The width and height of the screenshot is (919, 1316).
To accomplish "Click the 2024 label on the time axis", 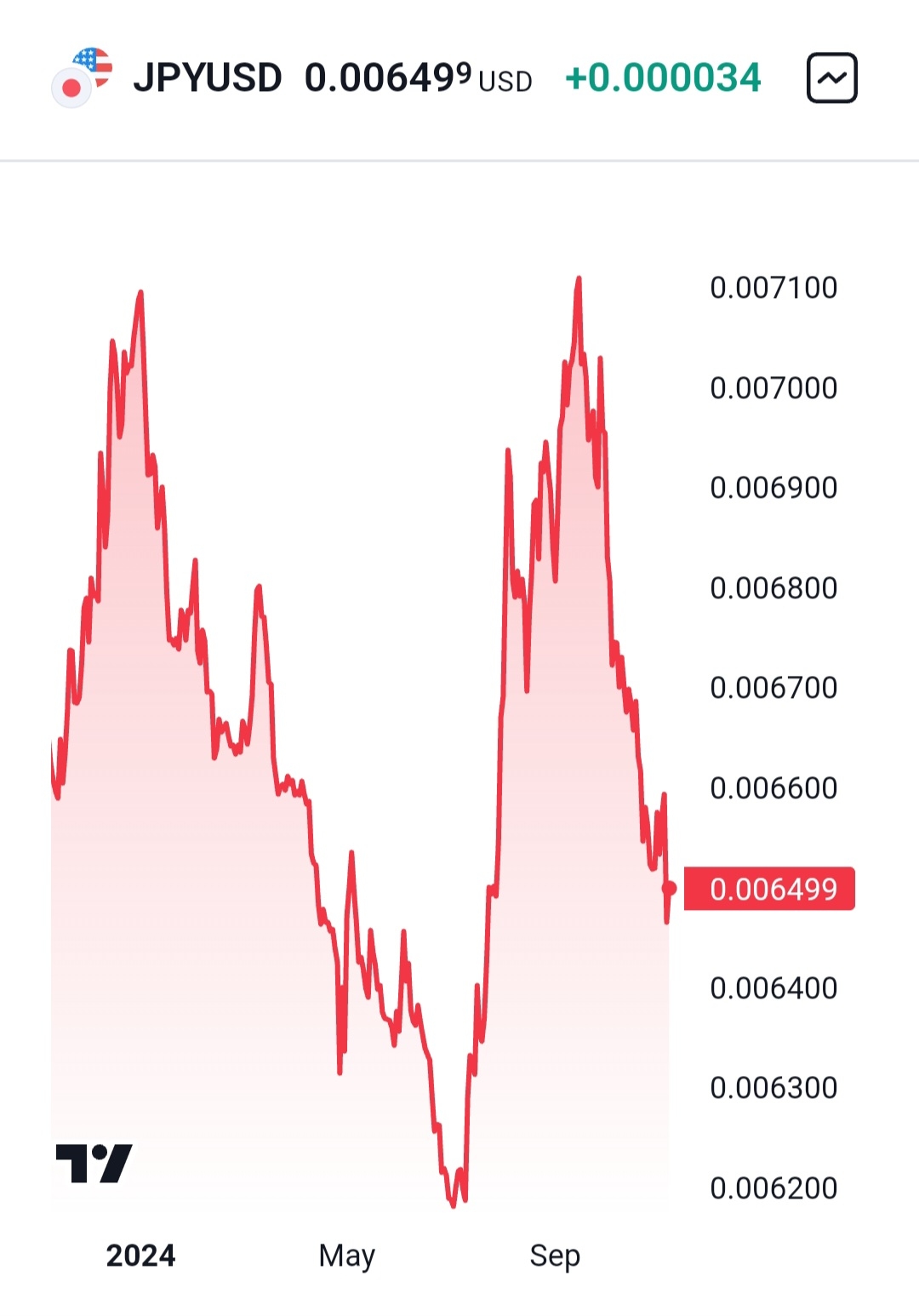I will tap(140, 1255).
